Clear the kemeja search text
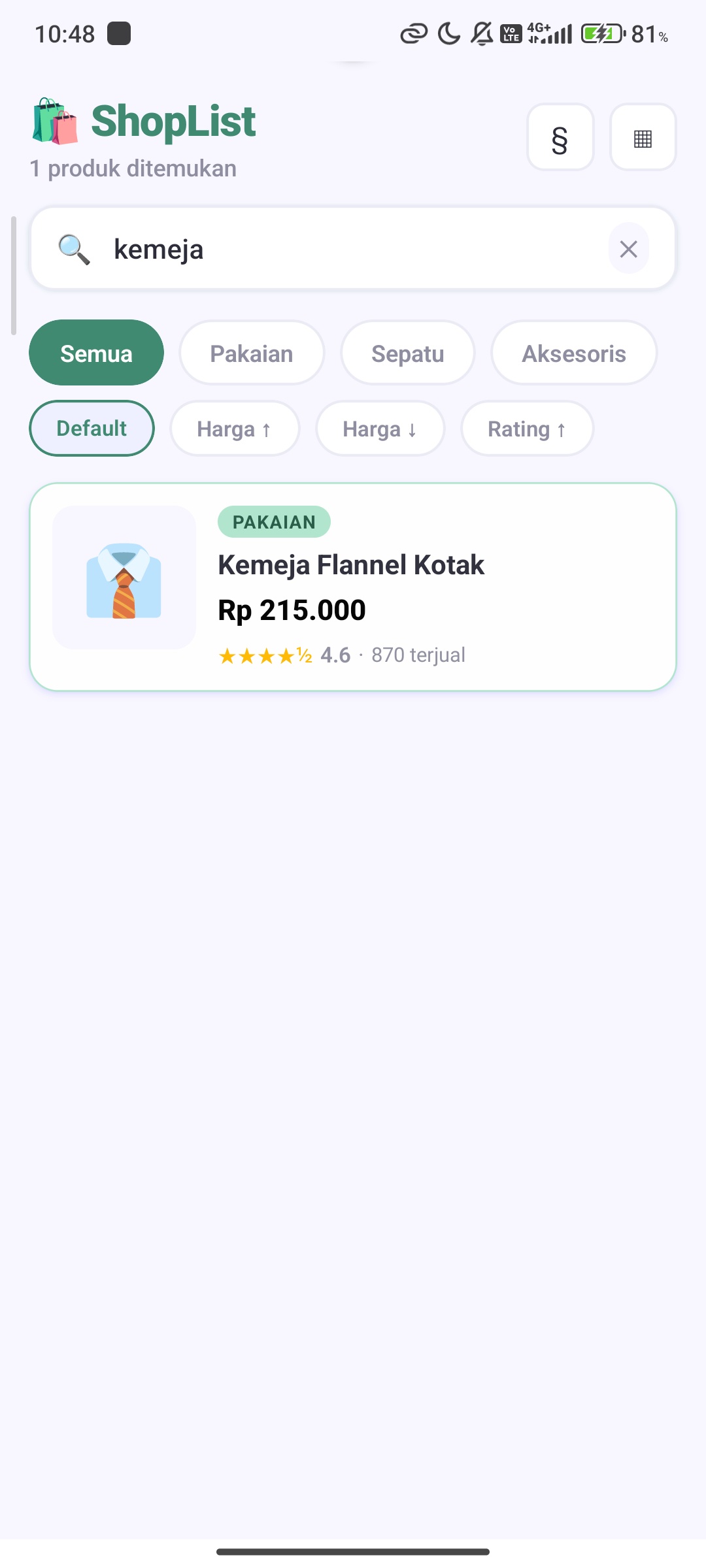Viewport: 706px width, 1568px height. [628, 249]
